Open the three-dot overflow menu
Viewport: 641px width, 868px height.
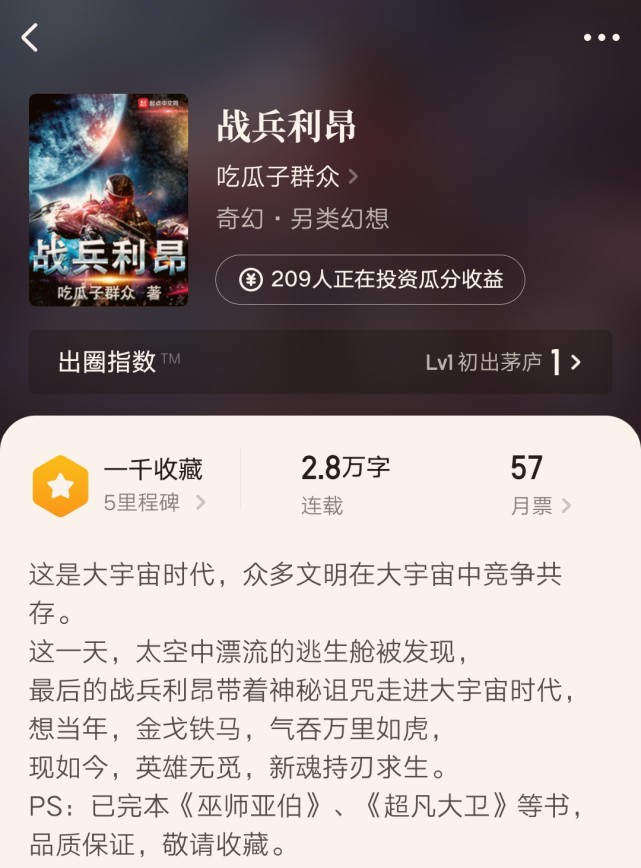(x=601, y=38)
